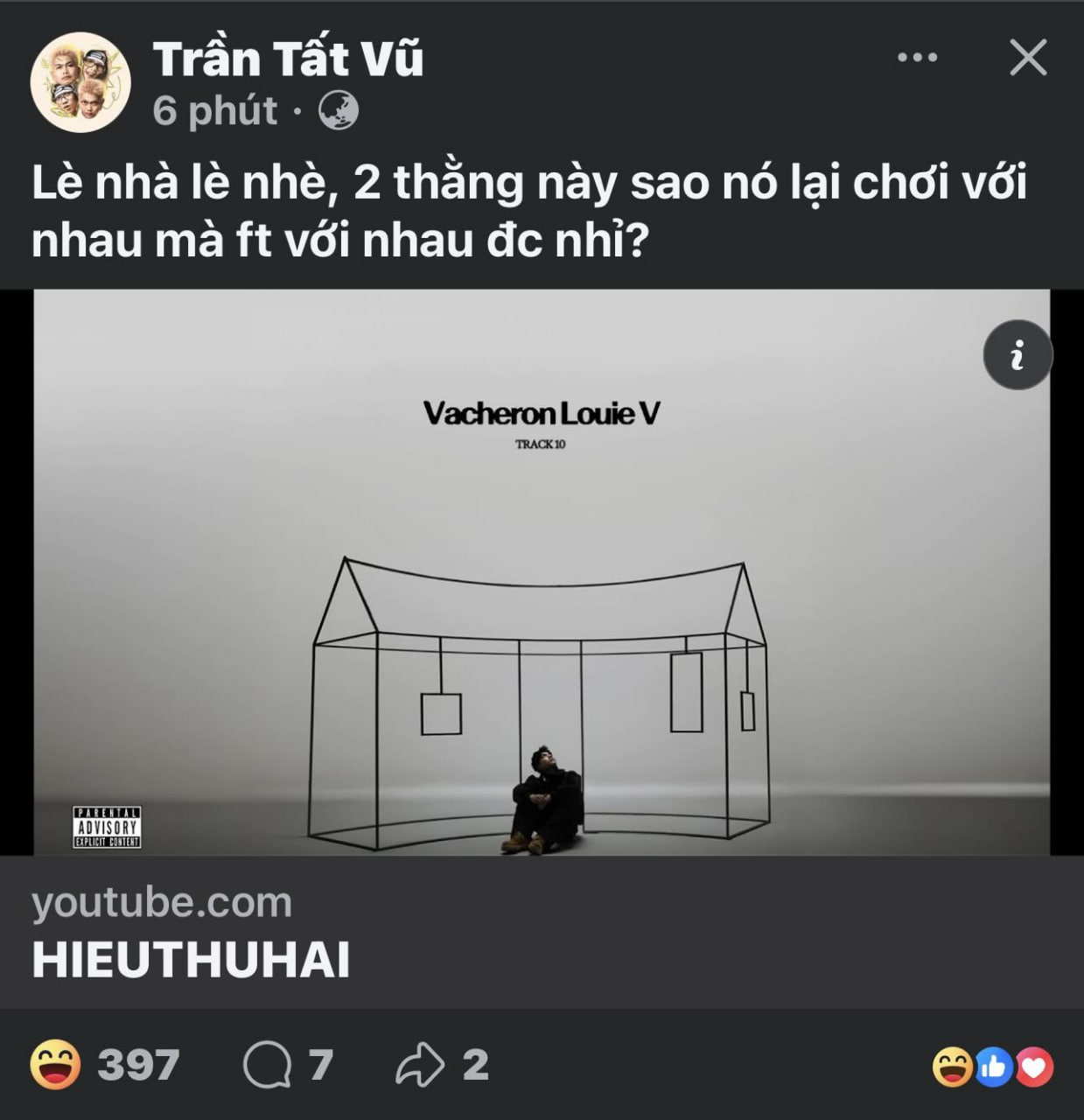Click the 7 comment count text
Screen dimensions: 1084x1120
pyautogui.click(x=320, y=1064)
